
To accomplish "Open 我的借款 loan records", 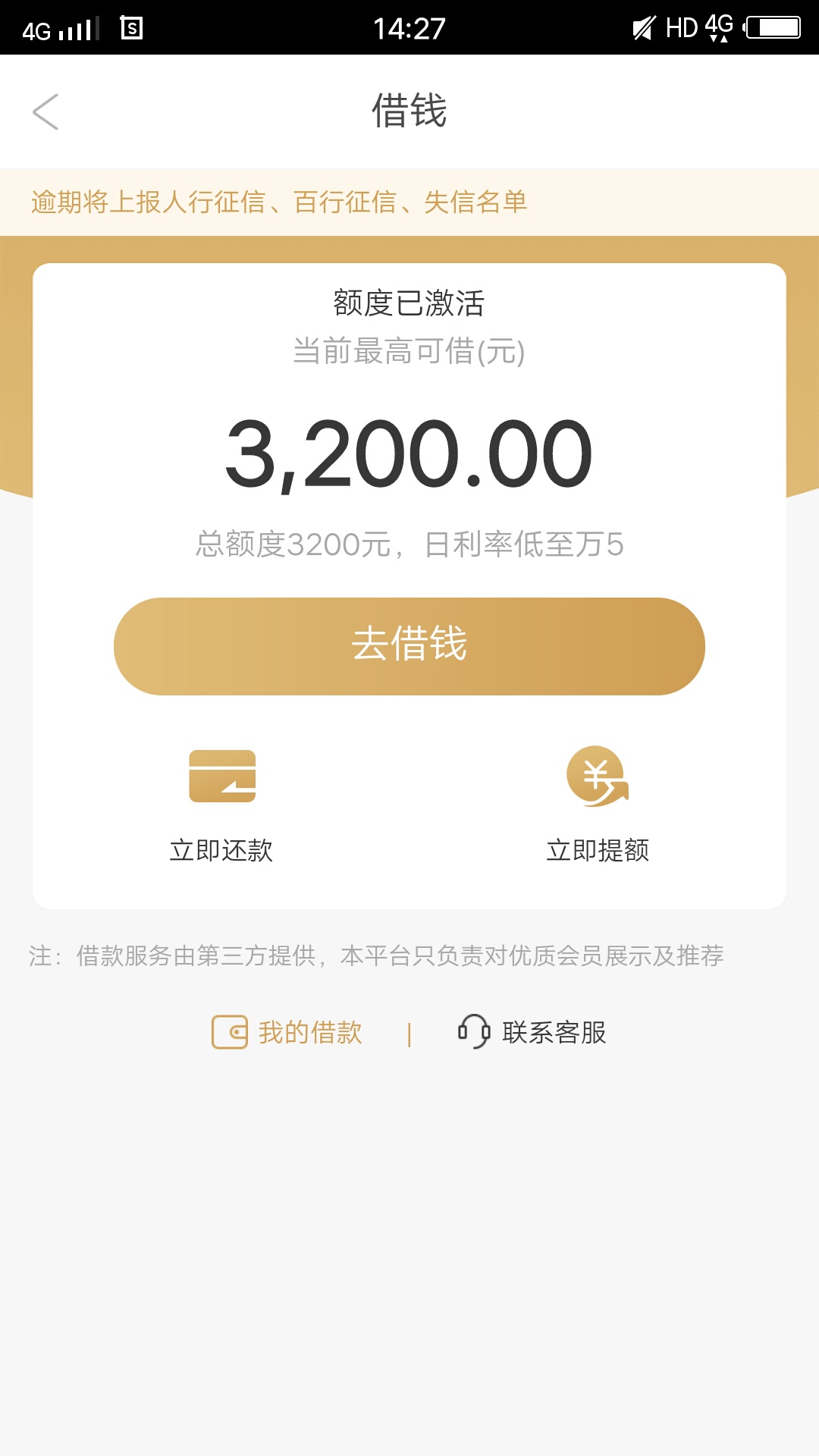I will [x=287, y=1032].
